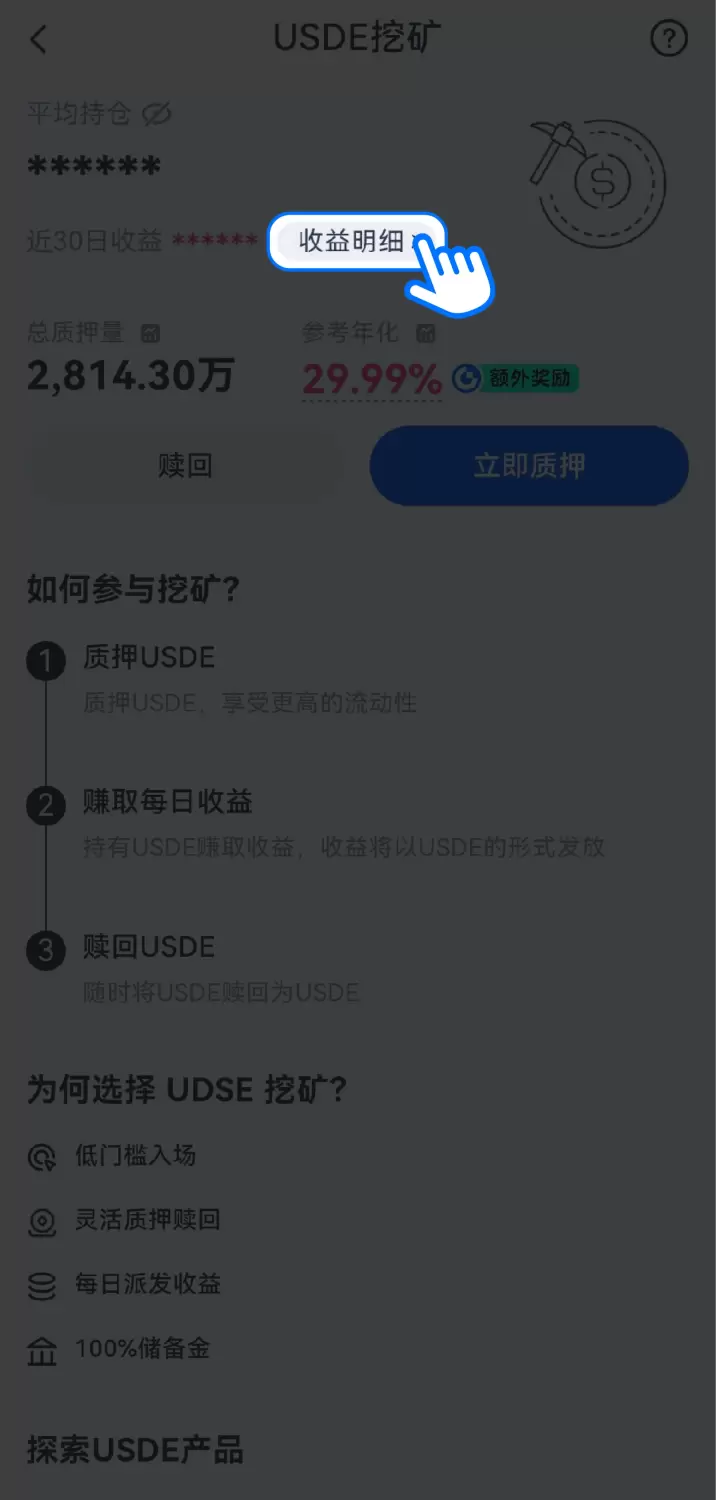Tap 立即质押 to stake now
Image resolution: width=716 pixels, height=1500 pixels.
click(529, 465)
